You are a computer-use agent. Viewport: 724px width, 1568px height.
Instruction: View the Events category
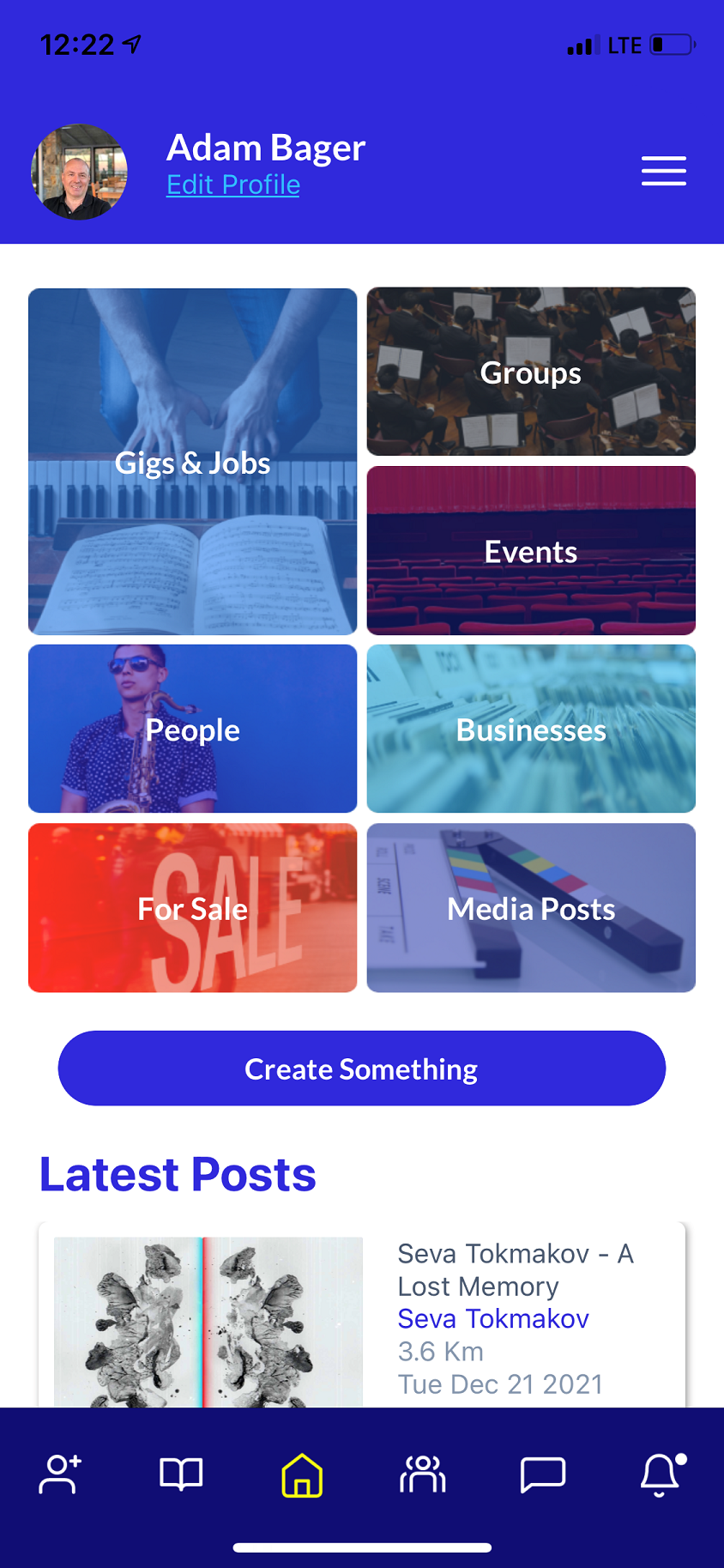(531, 551)
